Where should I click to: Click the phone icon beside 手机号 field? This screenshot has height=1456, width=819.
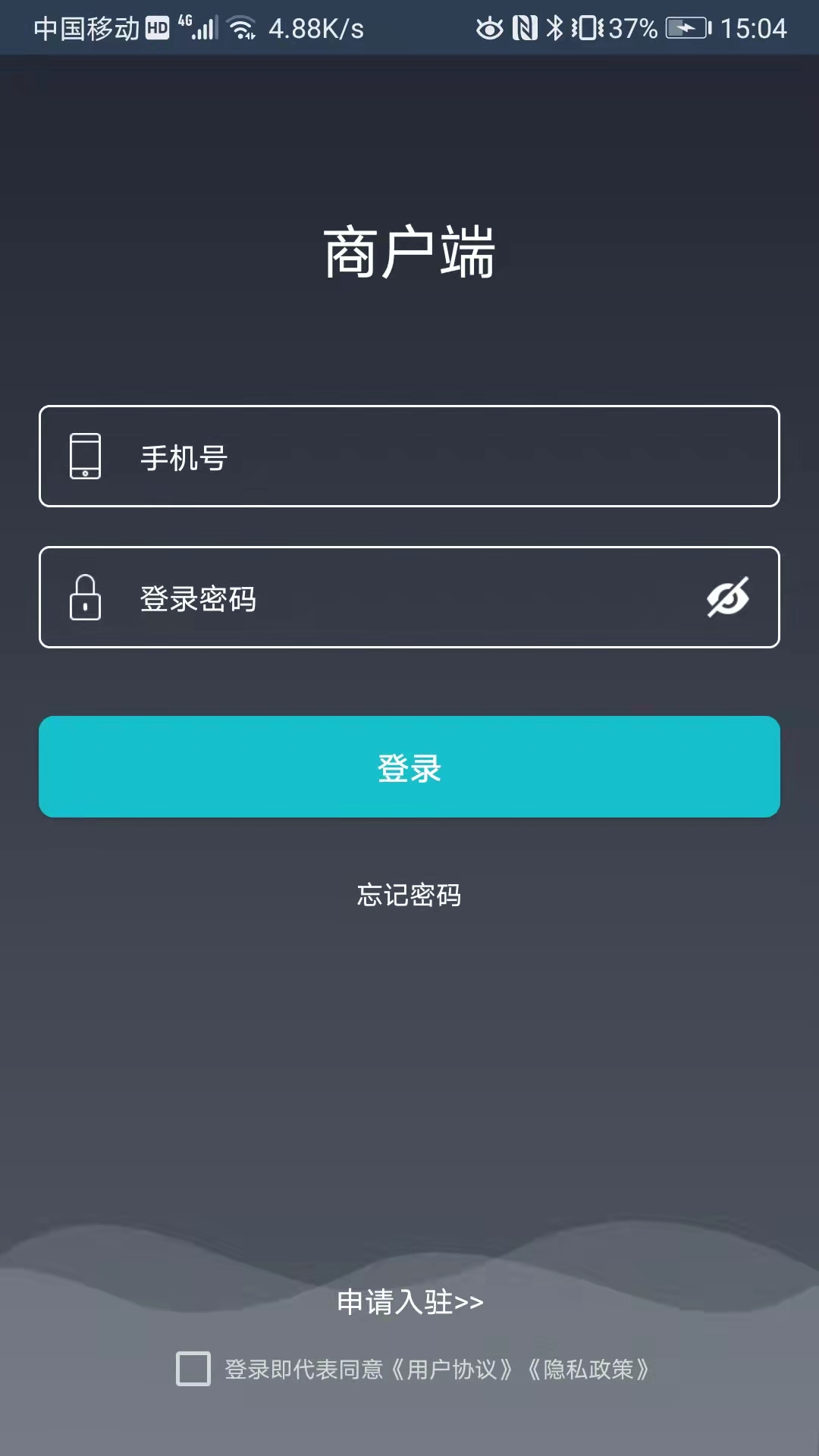pos(84,456)
